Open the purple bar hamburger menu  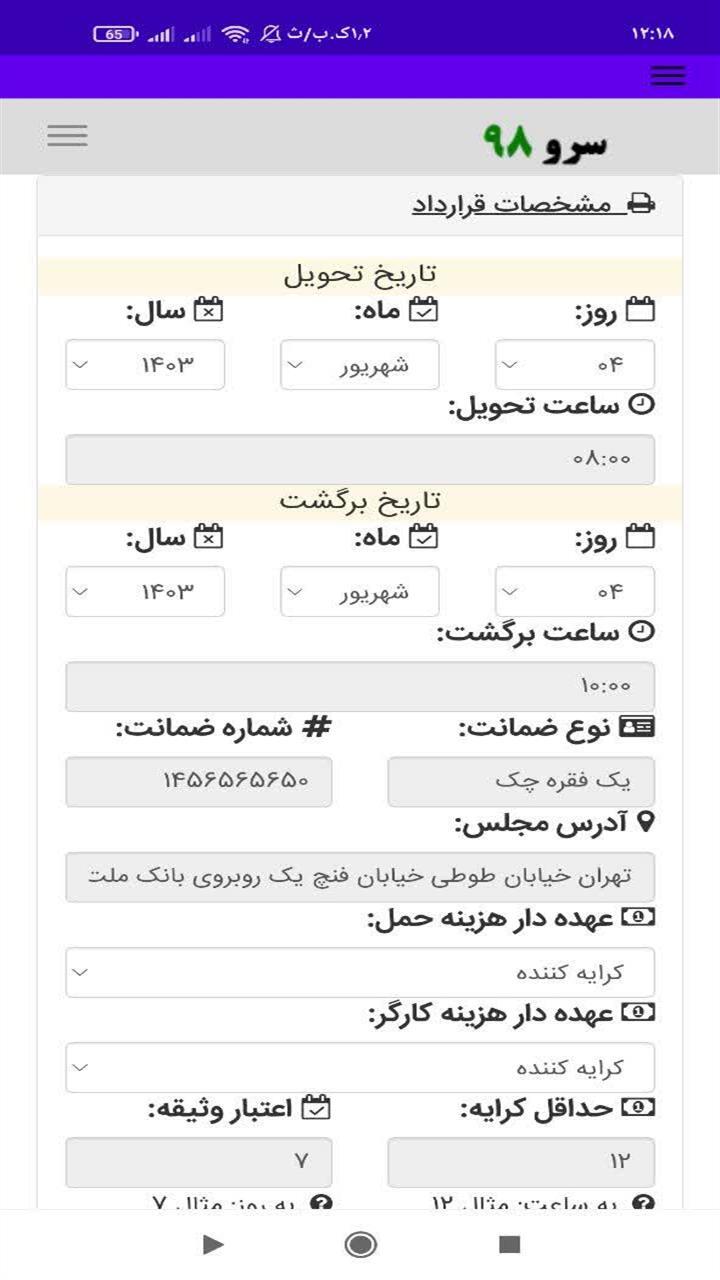(667, 76)
